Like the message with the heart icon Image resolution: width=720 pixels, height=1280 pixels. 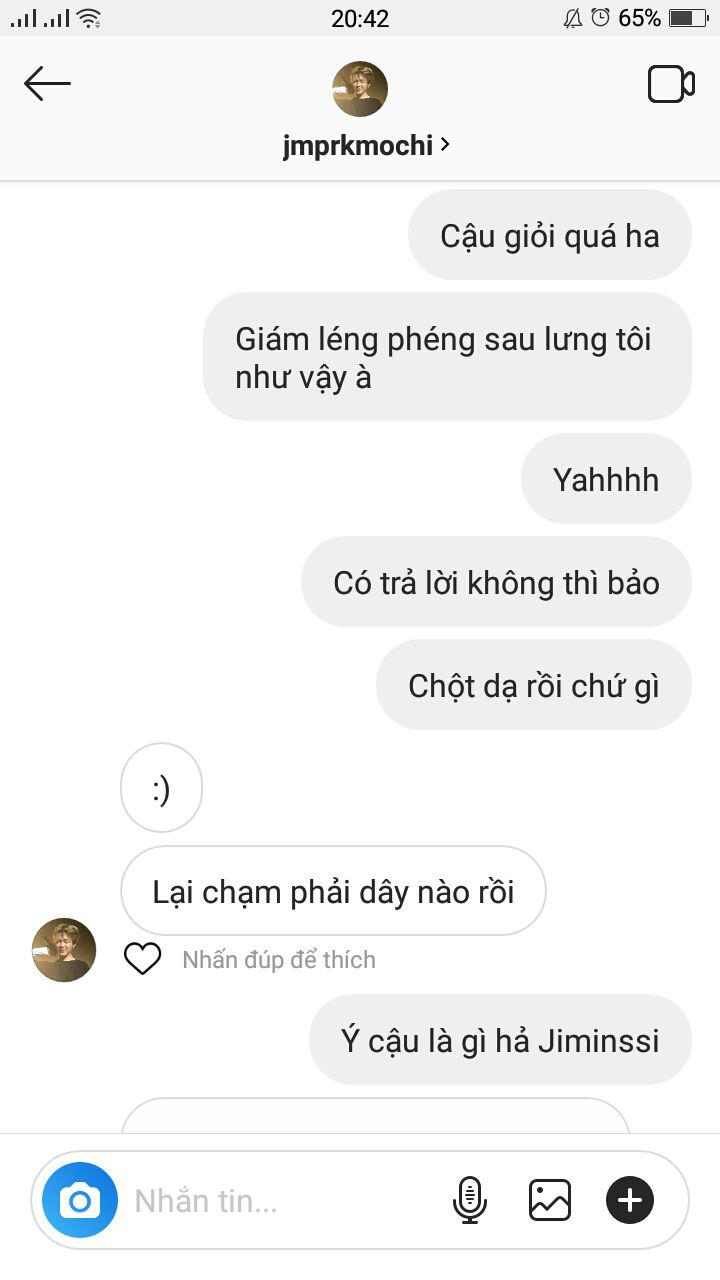coord(142,960)
